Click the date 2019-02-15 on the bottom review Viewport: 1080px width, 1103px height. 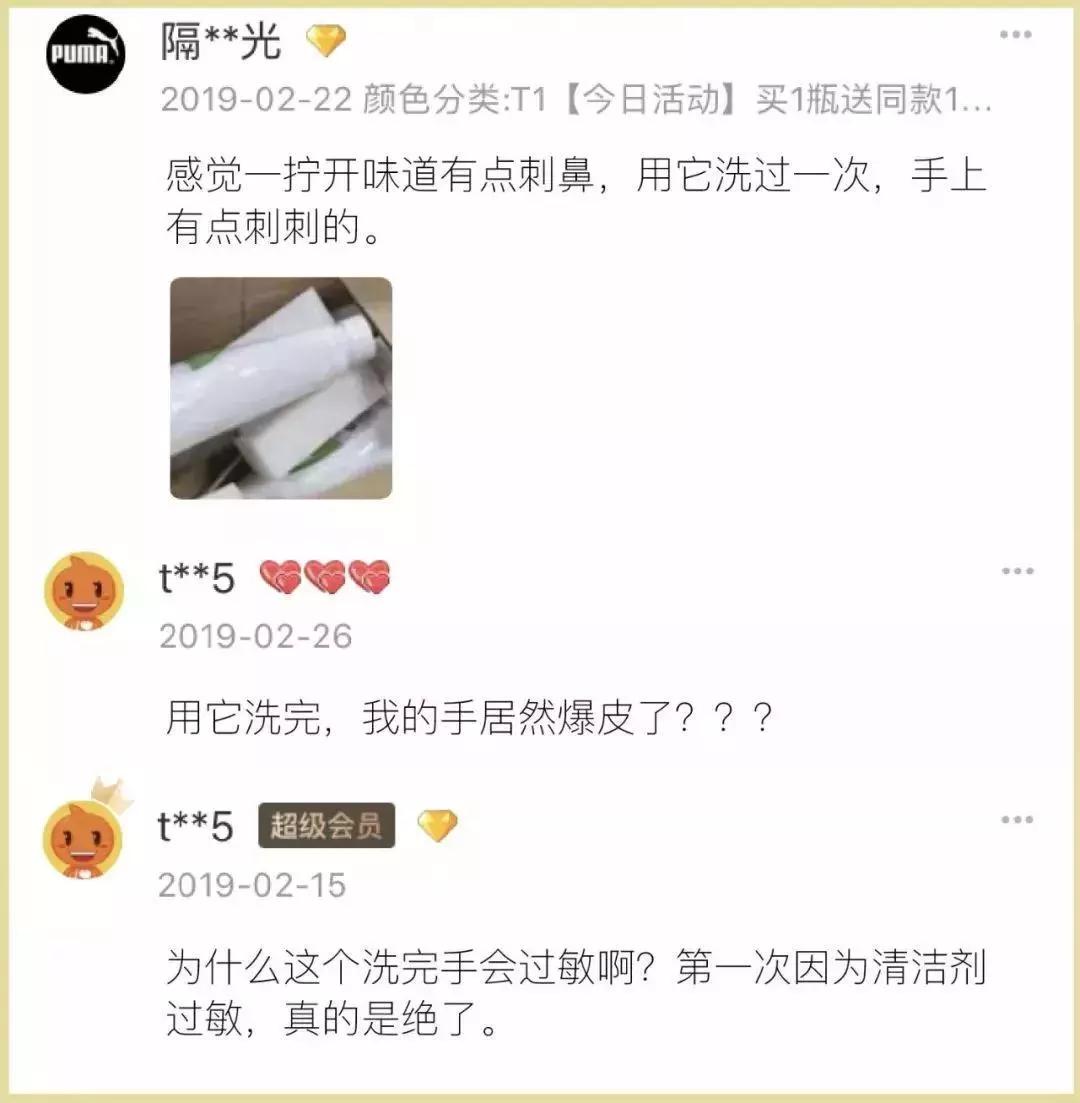pos(251,884)
